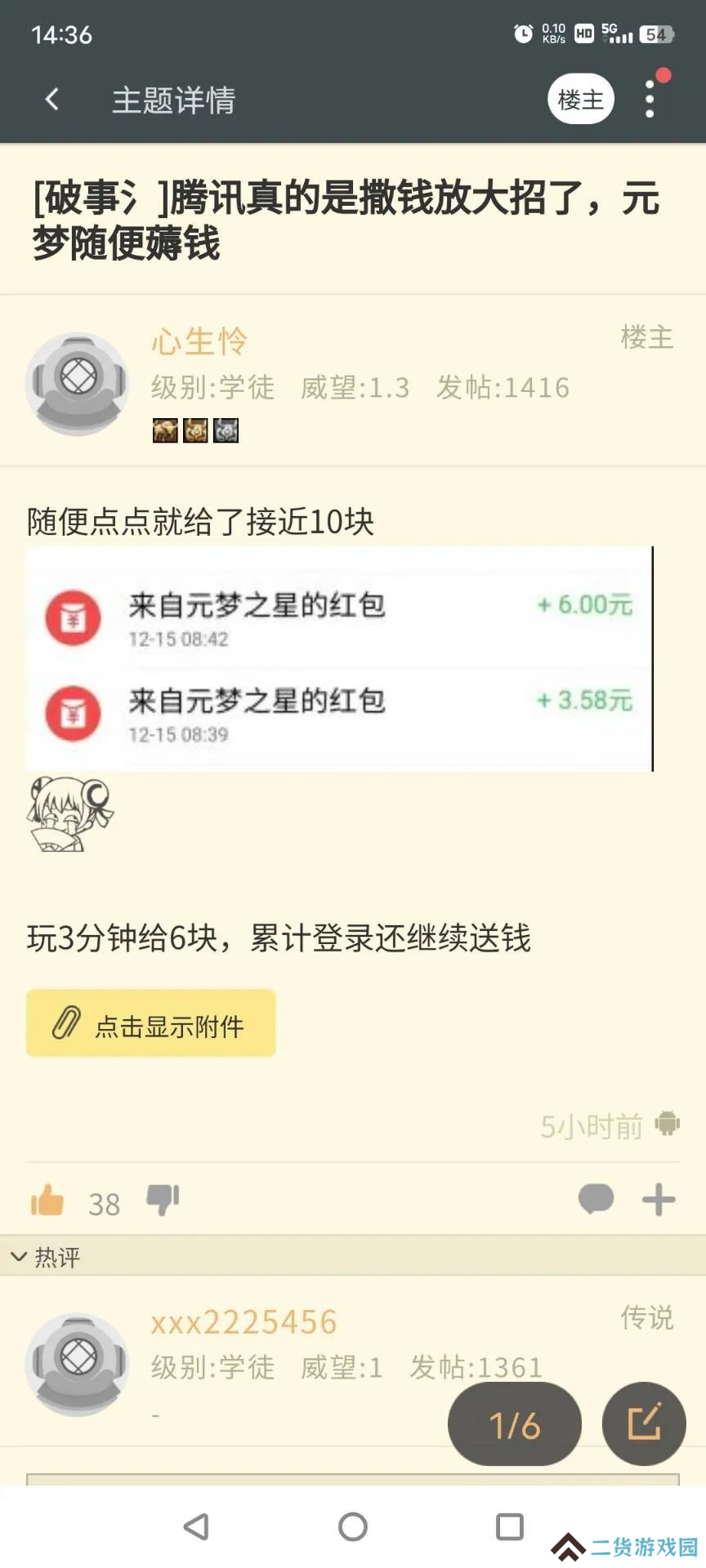
Task: Filter posts by 楼主 only
Action: (580, 100)
